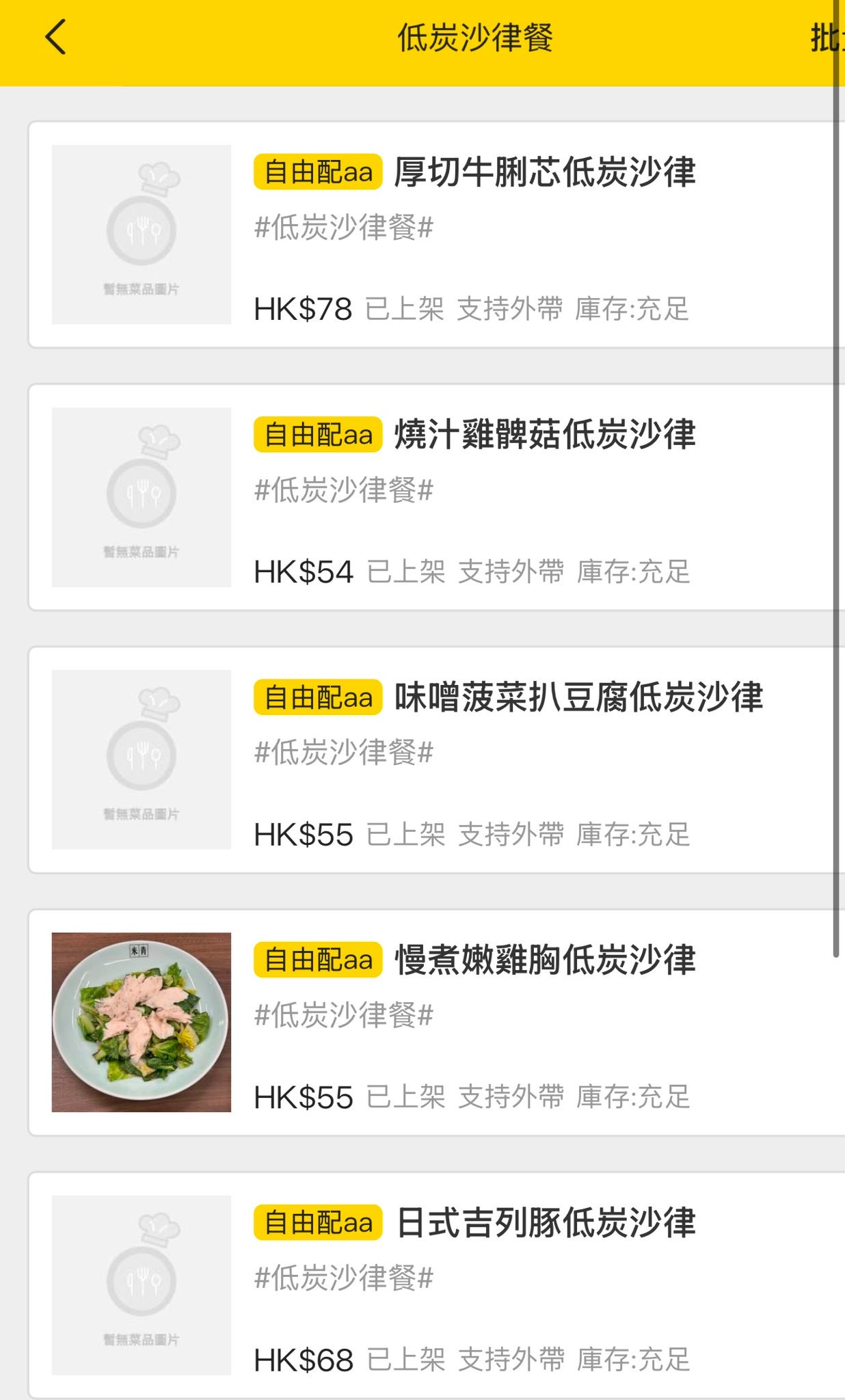View 慢煮嫩雞胸低炭沙律 details
The width and height of the screenshot is (845, 1400).
click(437, 1022)
